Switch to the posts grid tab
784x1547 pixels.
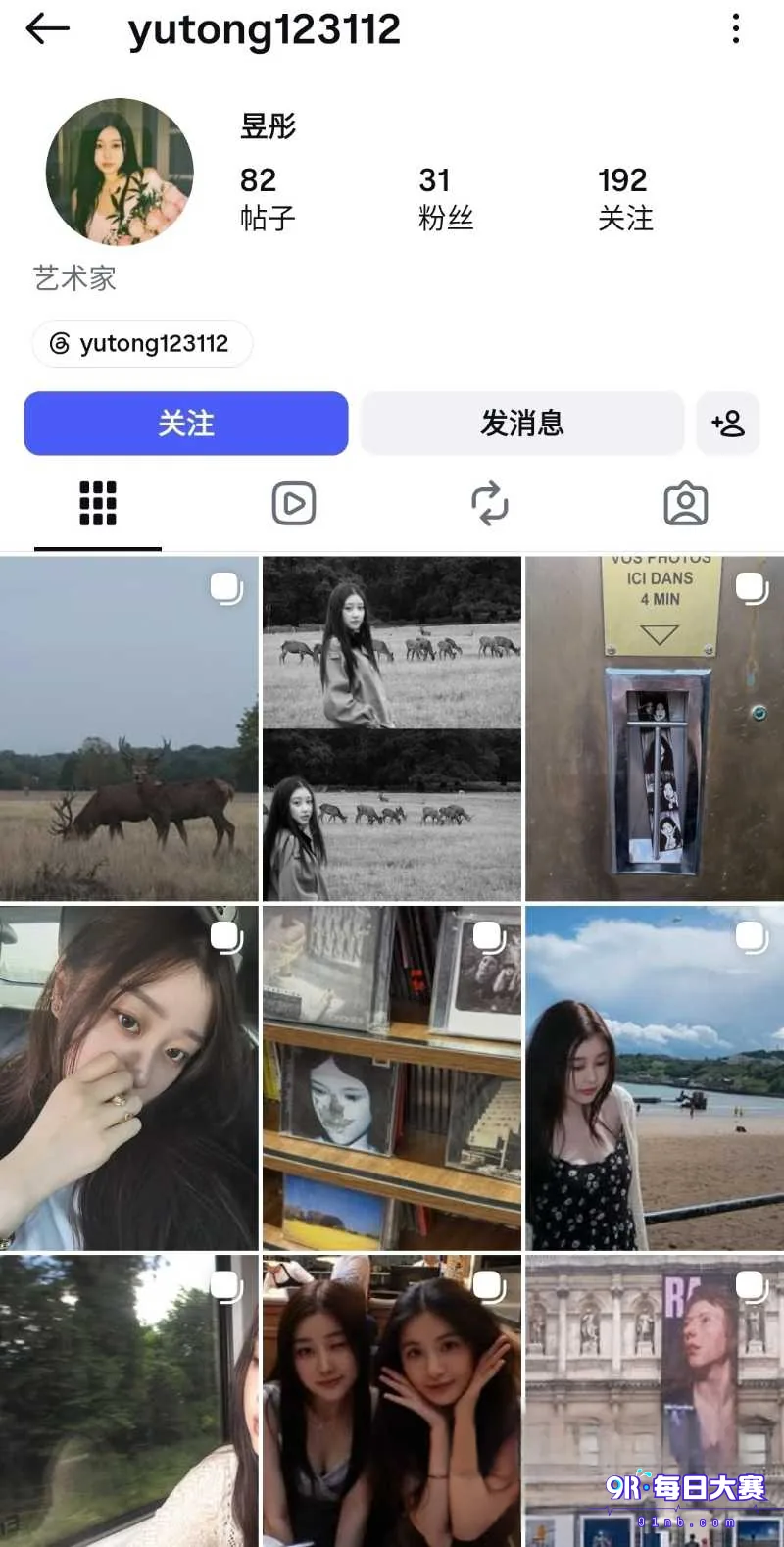point(98,504)
